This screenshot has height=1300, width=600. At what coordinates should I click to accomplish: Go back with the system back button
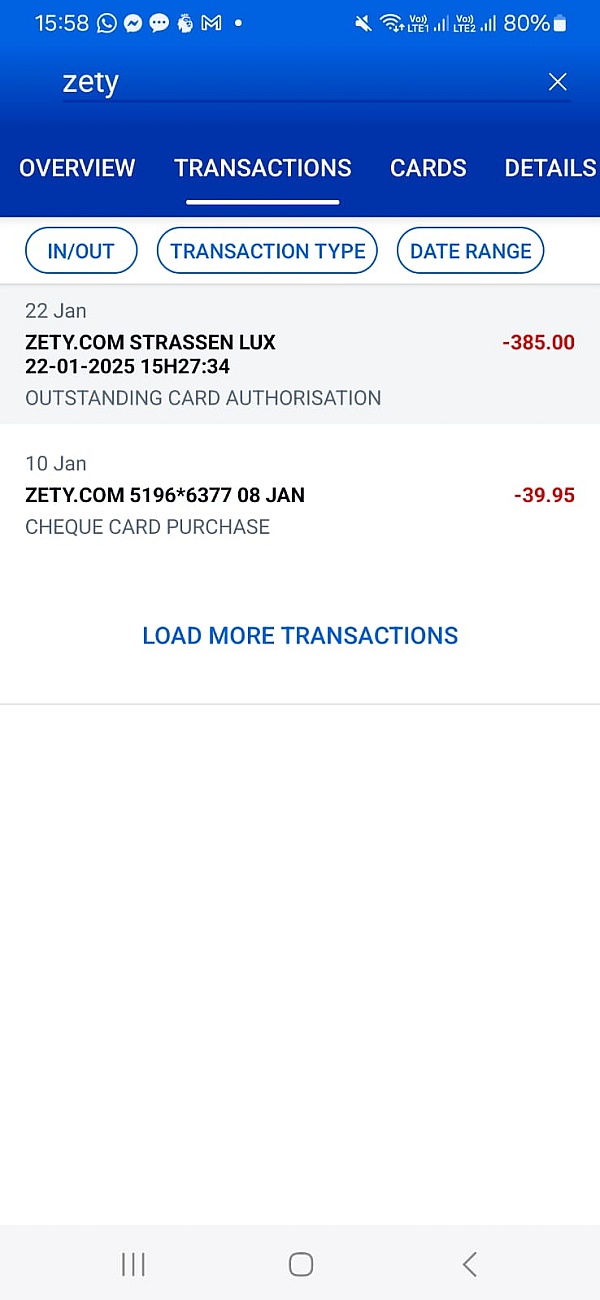coord(469,1264)
